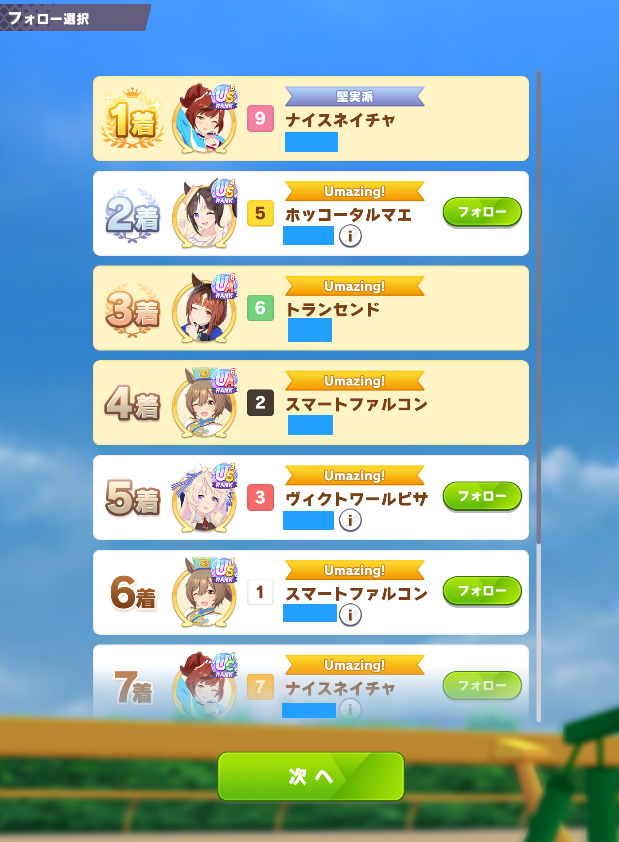Open info icon on ホッコータルマエ row
Screen dimensions: 619x842
349,237
